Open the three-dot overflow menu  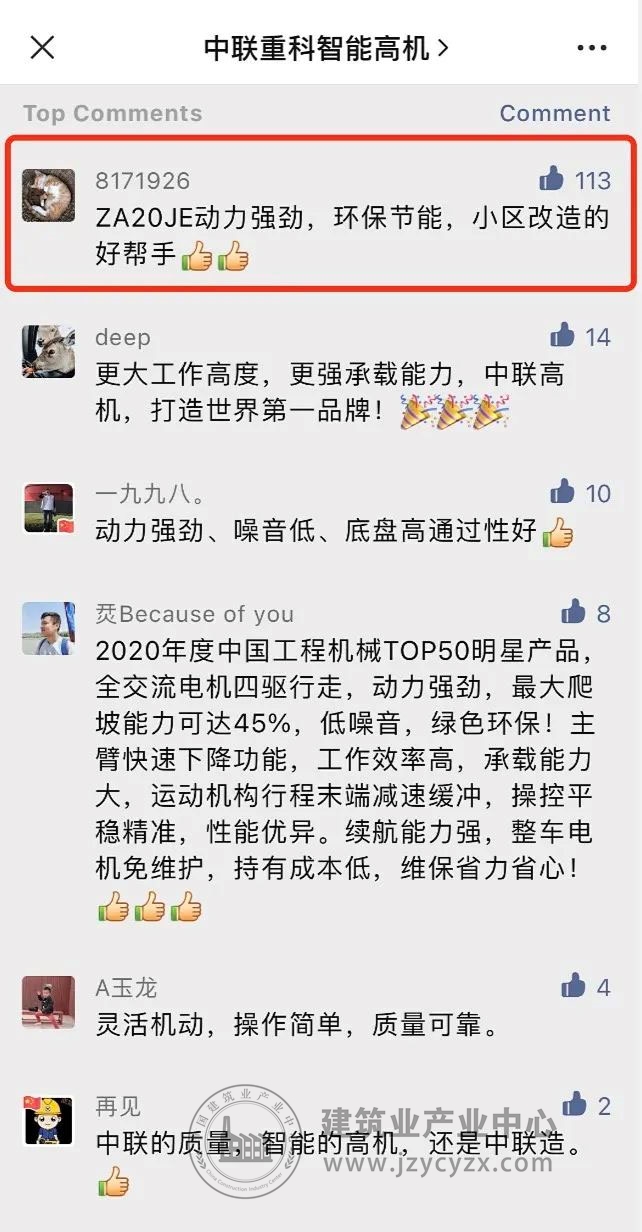pyautogui.click(x=592, y=47)
